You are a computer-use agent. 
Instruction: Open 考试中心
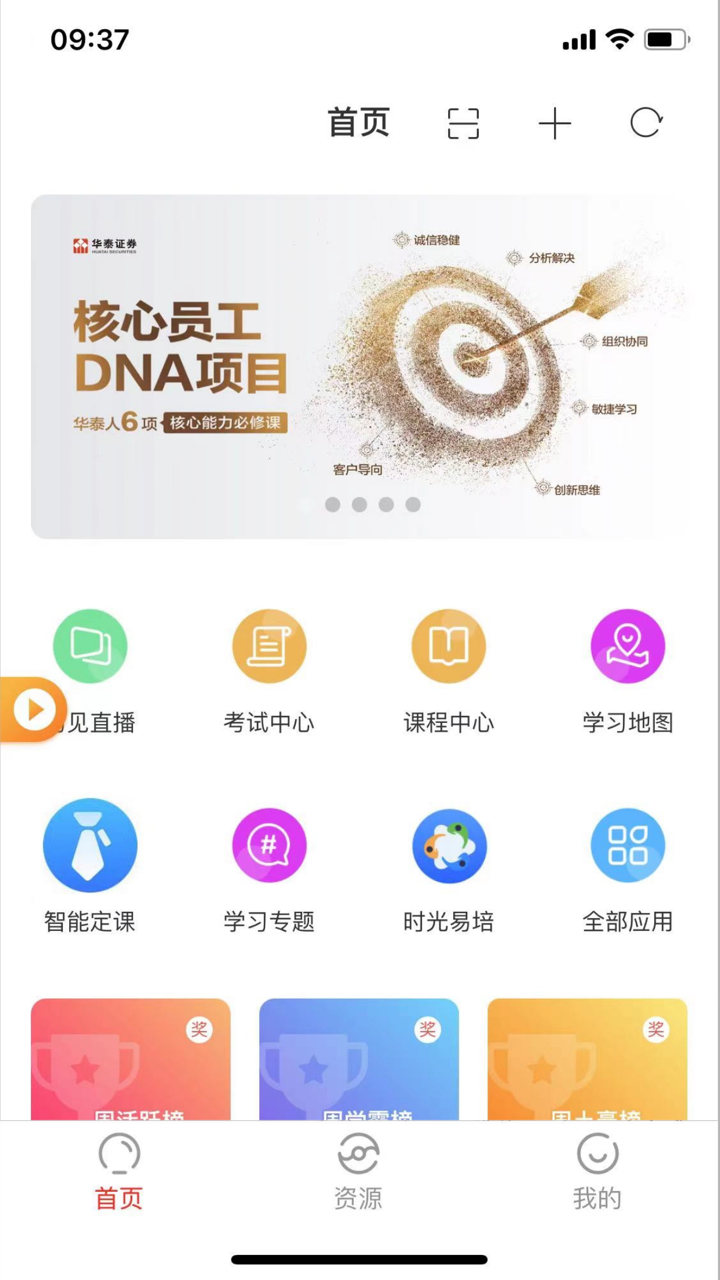click(x=269, y=670)
